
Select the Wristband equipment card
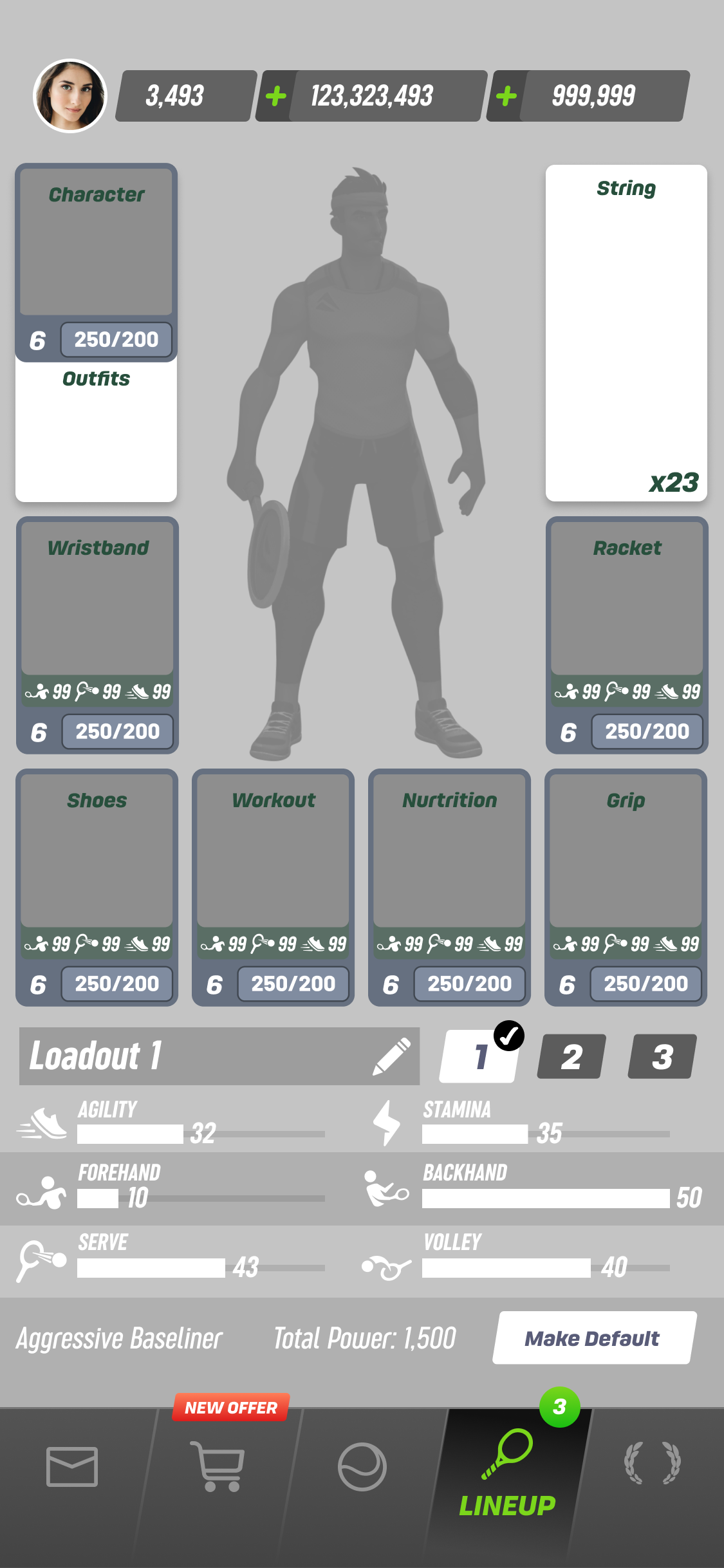coord(97,634)
